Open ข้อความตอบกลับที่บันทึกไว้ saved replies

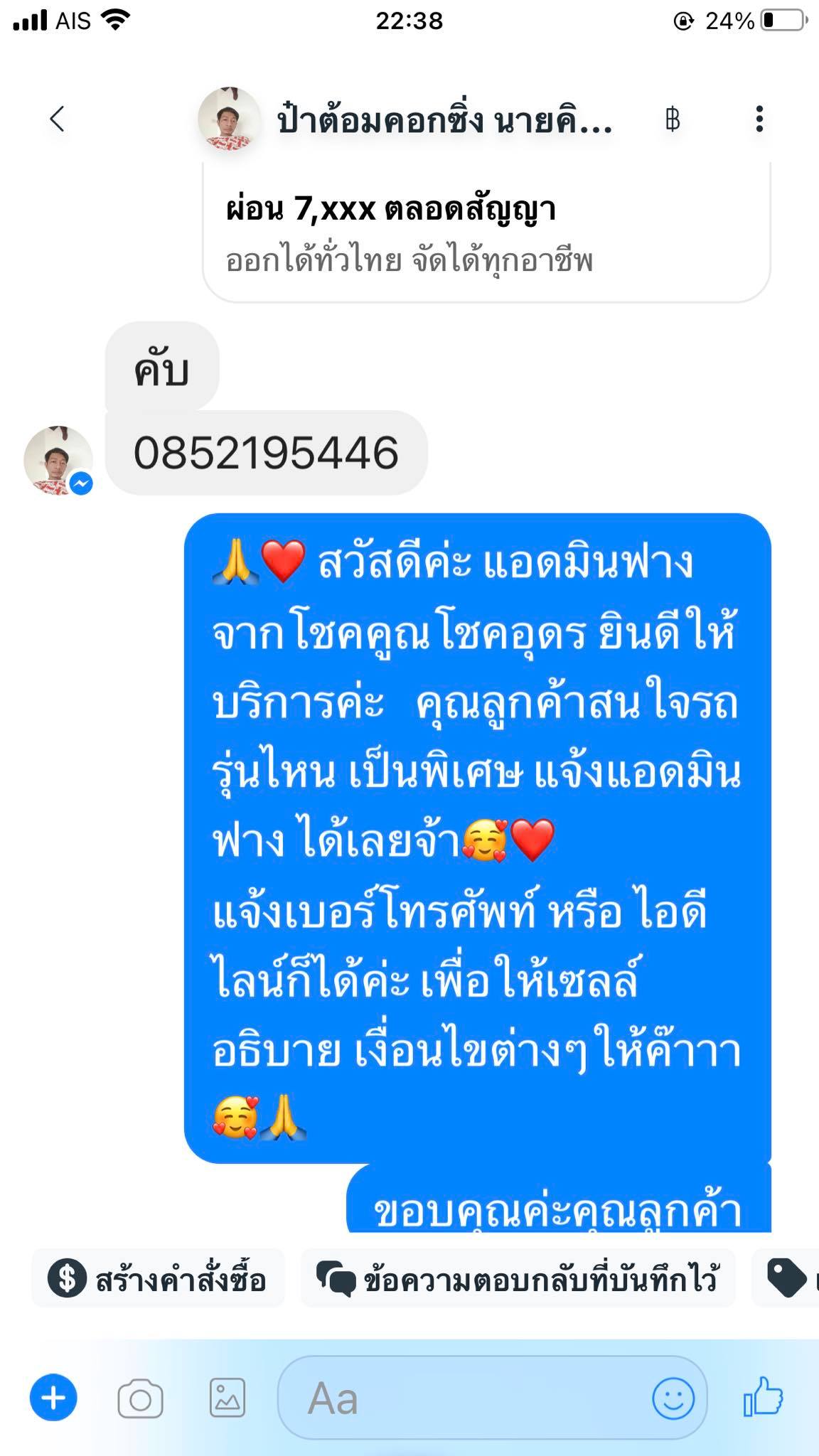coord(518,1278)
